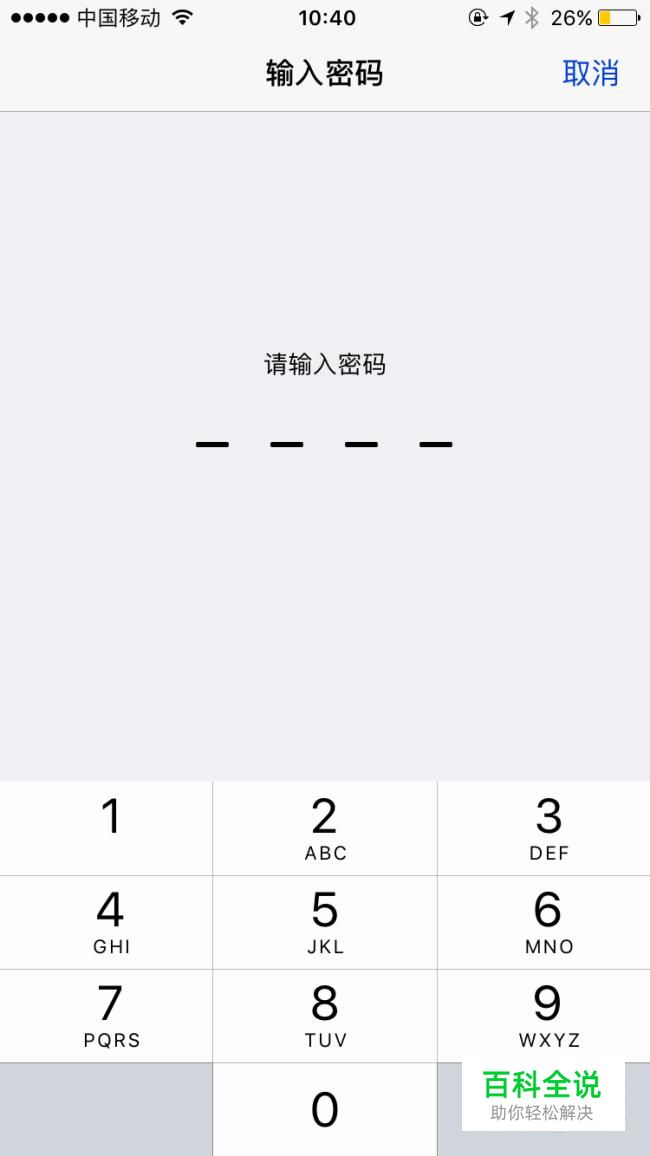Type 5 using the JKL key
Screen dimensions: 650x1156
[x=325, y=922]
